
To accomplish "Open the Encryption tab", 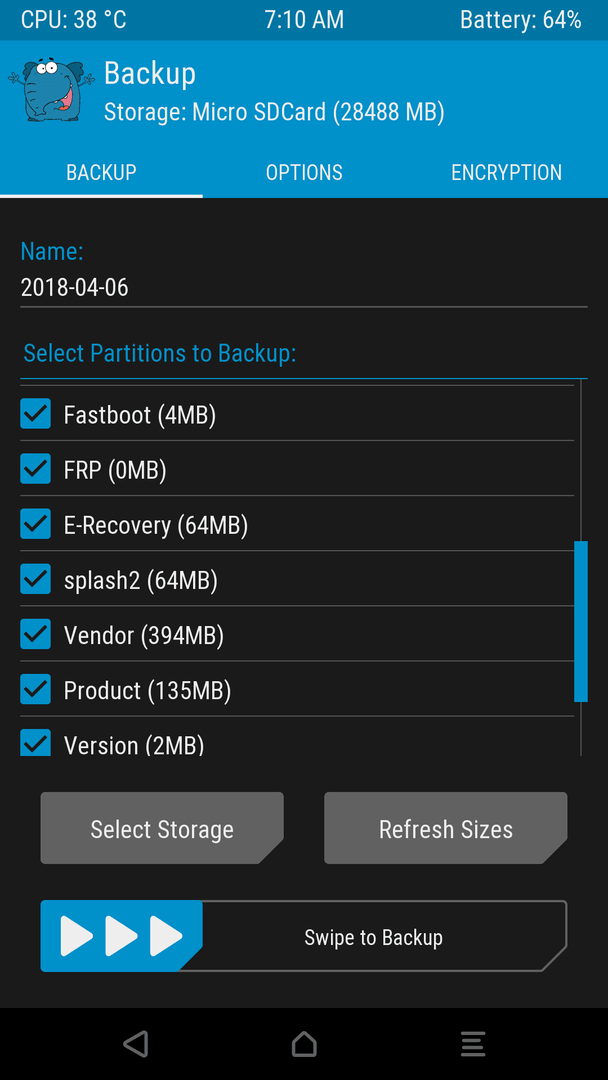I will (x=506, y=172).
